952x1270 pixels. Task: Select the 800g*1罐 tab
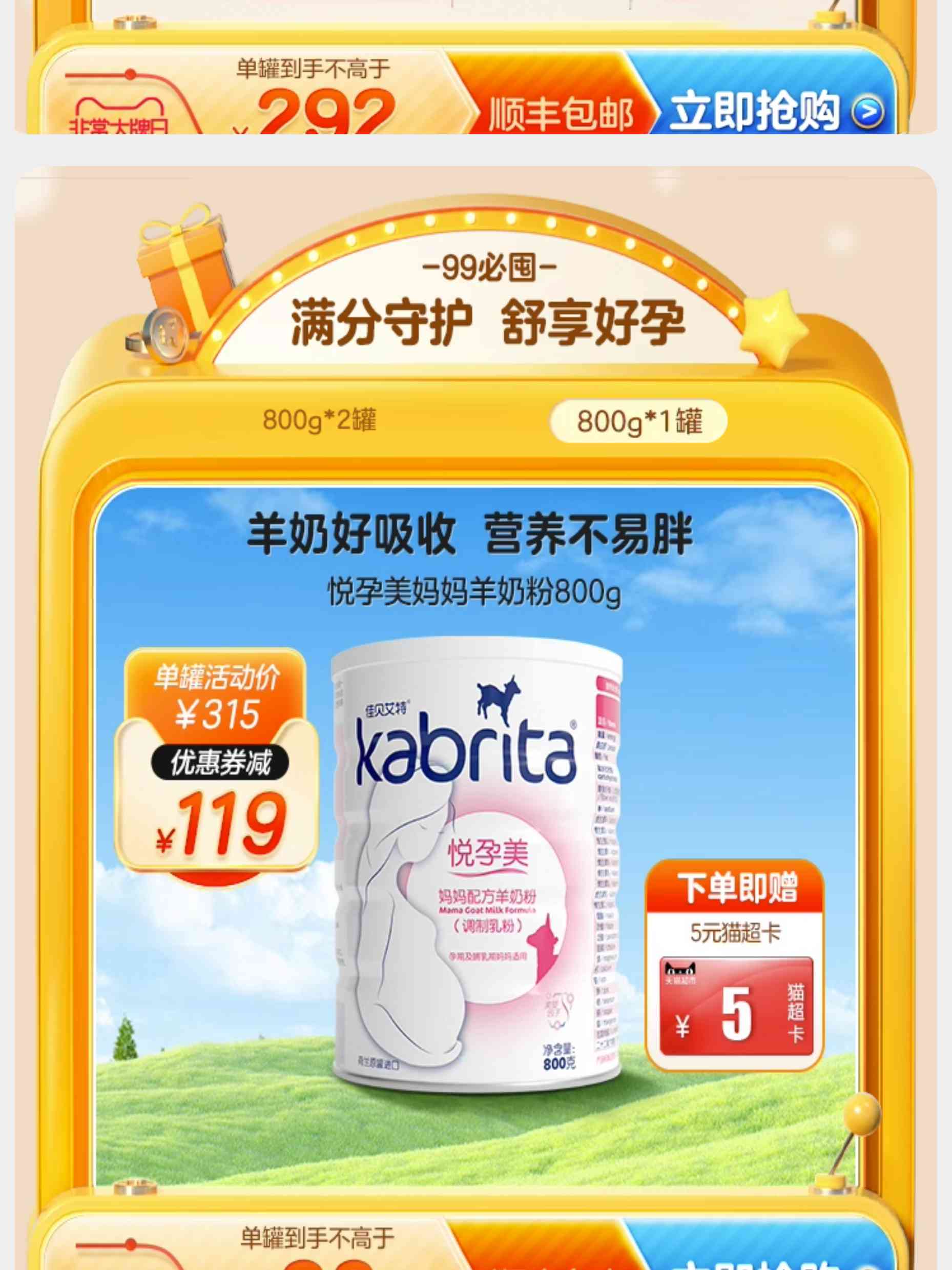638,421
